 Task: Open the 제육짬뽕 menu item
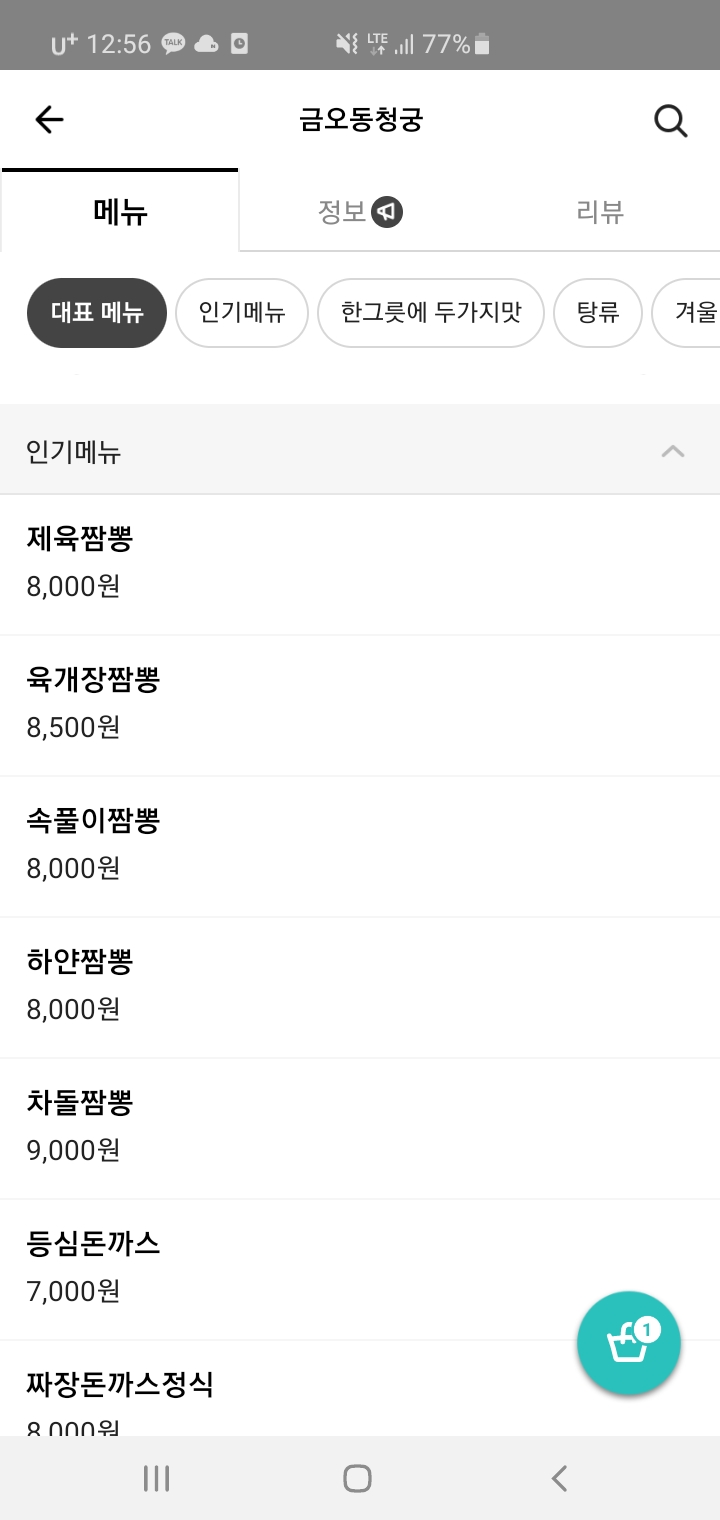click(x=300, y=563)
